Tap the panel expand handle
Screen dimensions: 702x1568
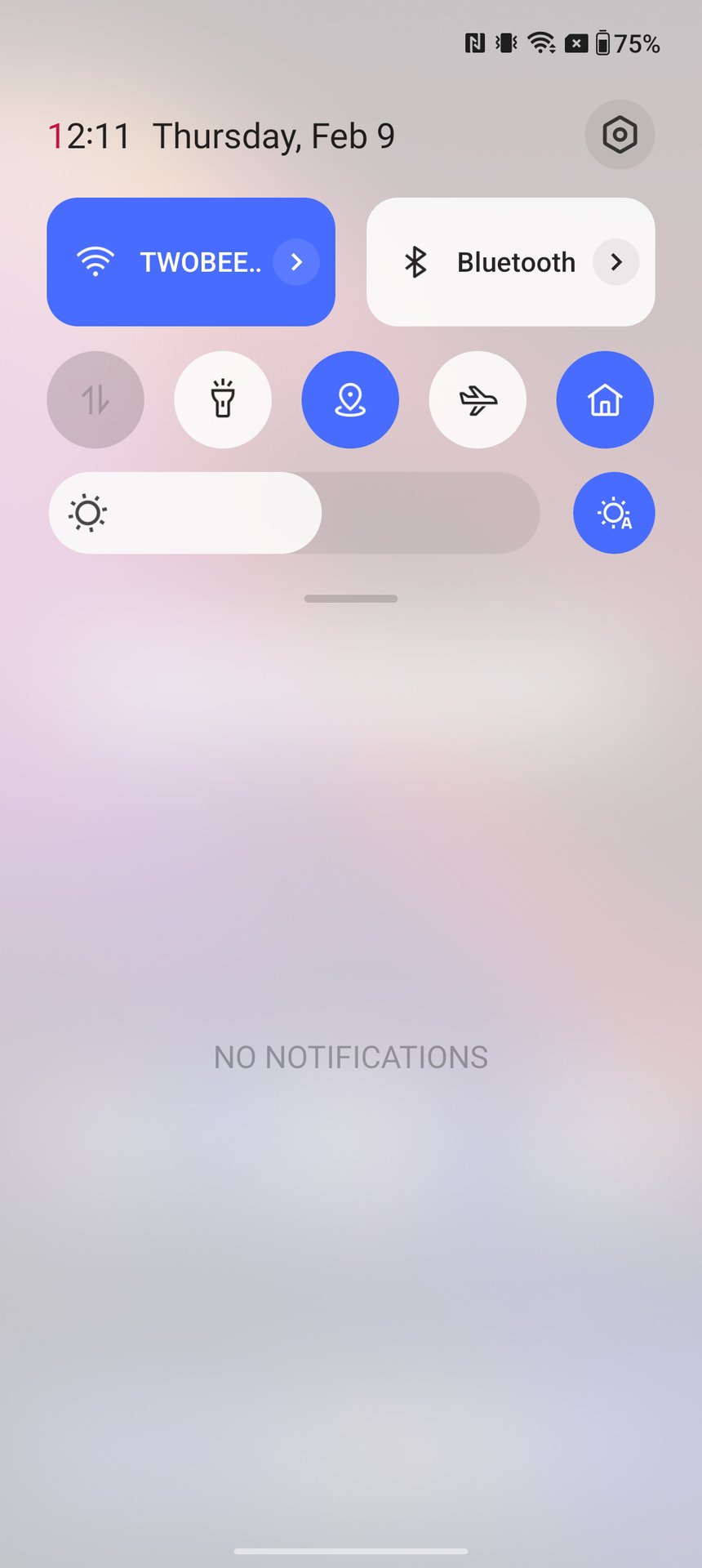coord(351,599)
